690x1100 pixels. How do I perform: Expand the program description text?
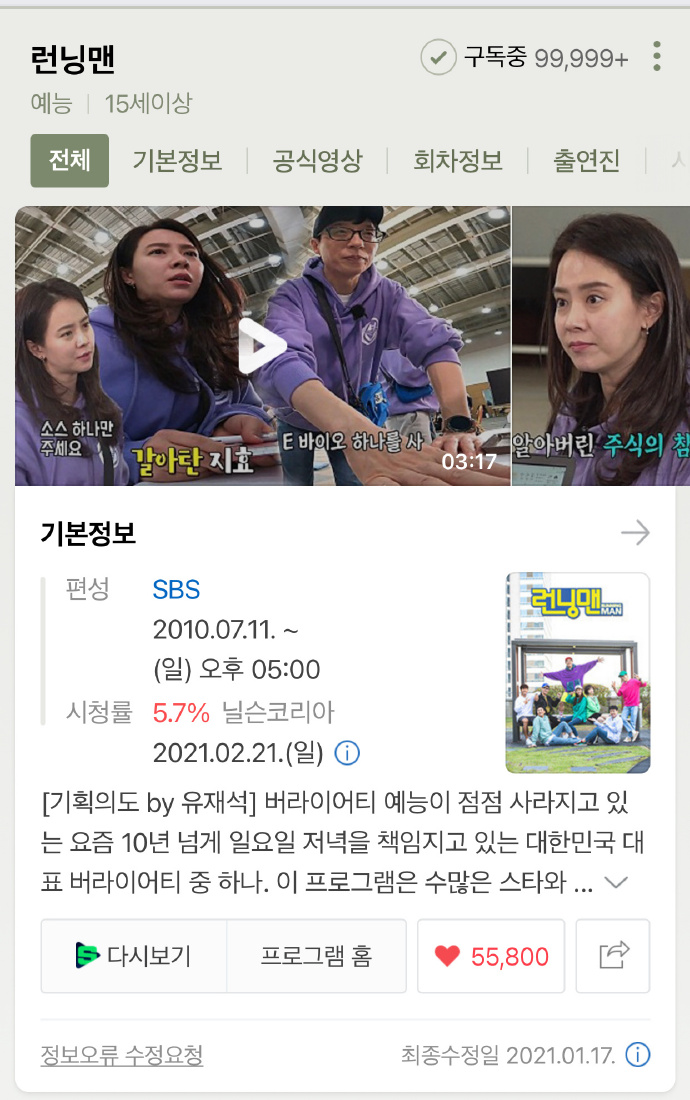[x=616, y=882]
